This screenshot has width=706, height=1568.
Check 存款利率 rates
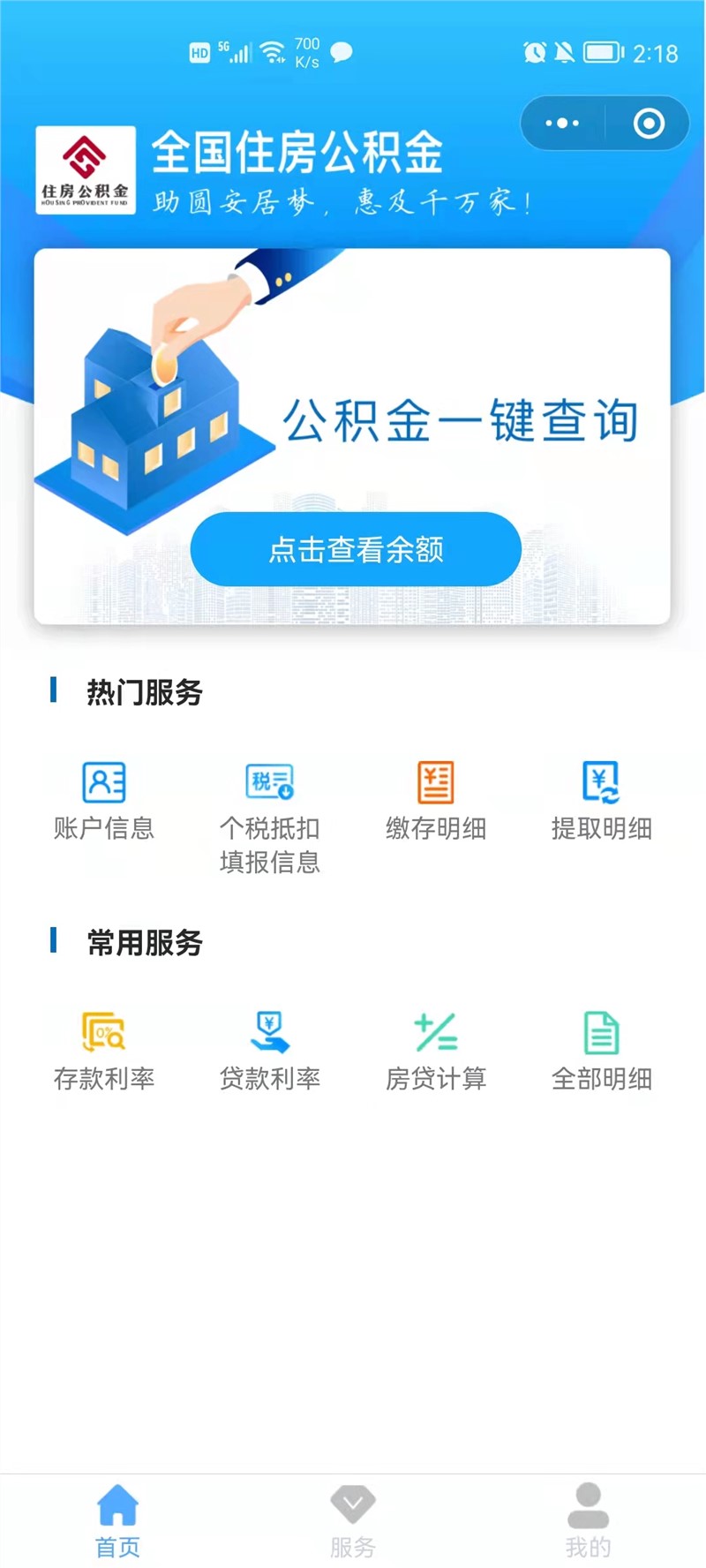tap(104, 1052)
